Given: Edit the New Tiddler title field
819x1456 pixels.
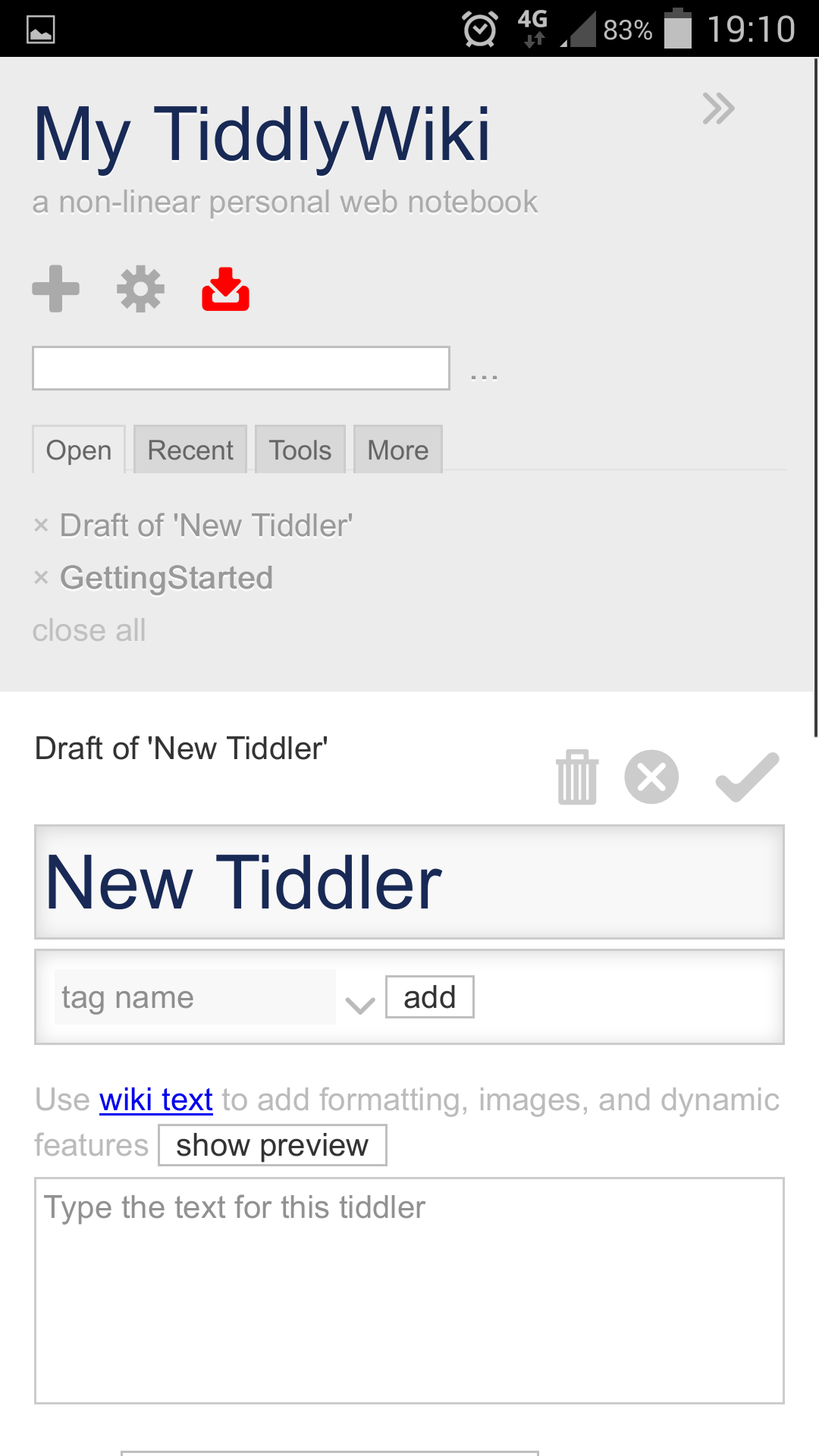Looking at the screenshot, I should coord(409,882).
